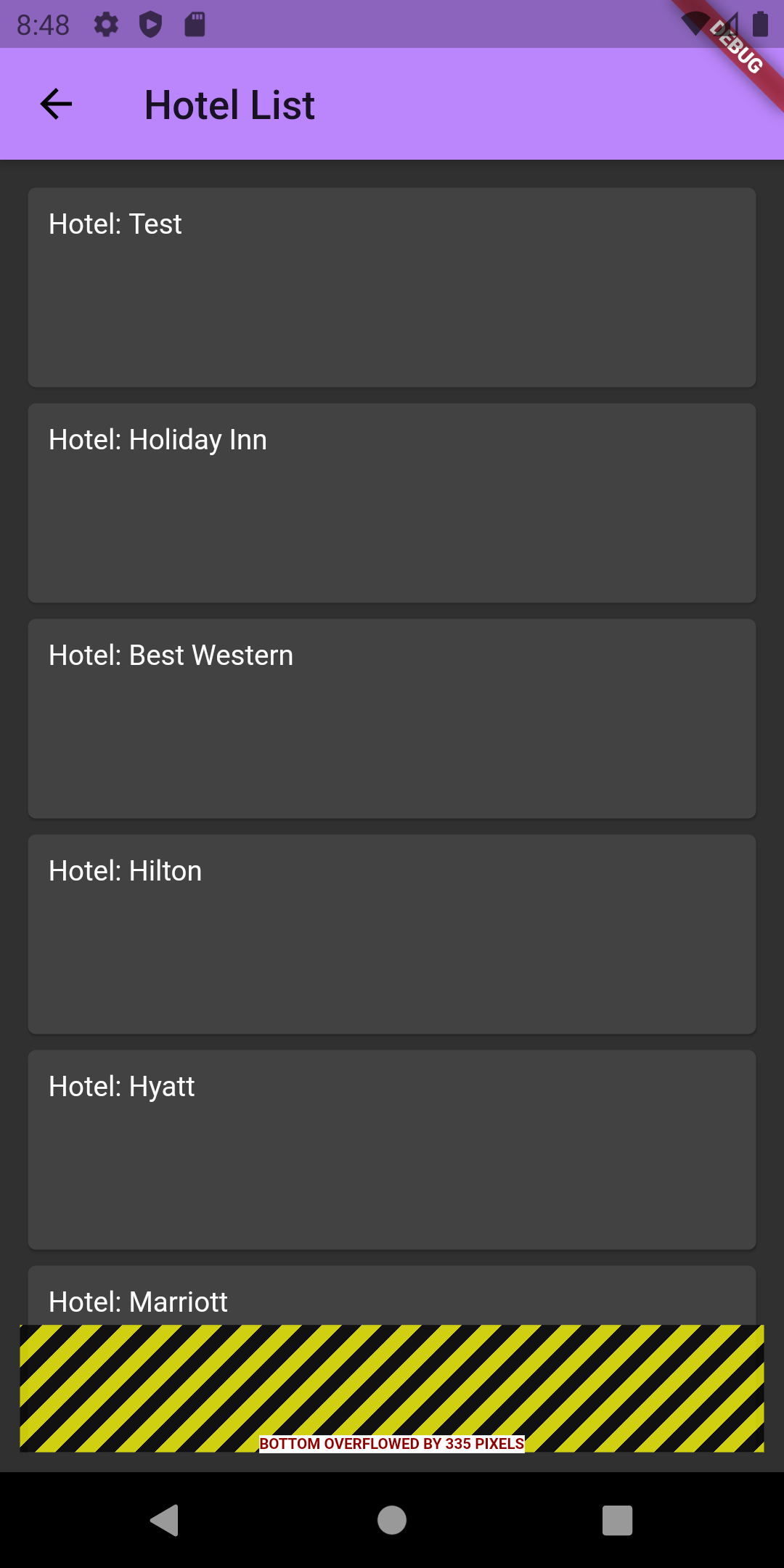Tap the system home button
The image size is (784, 1568).
point(392,1520)
